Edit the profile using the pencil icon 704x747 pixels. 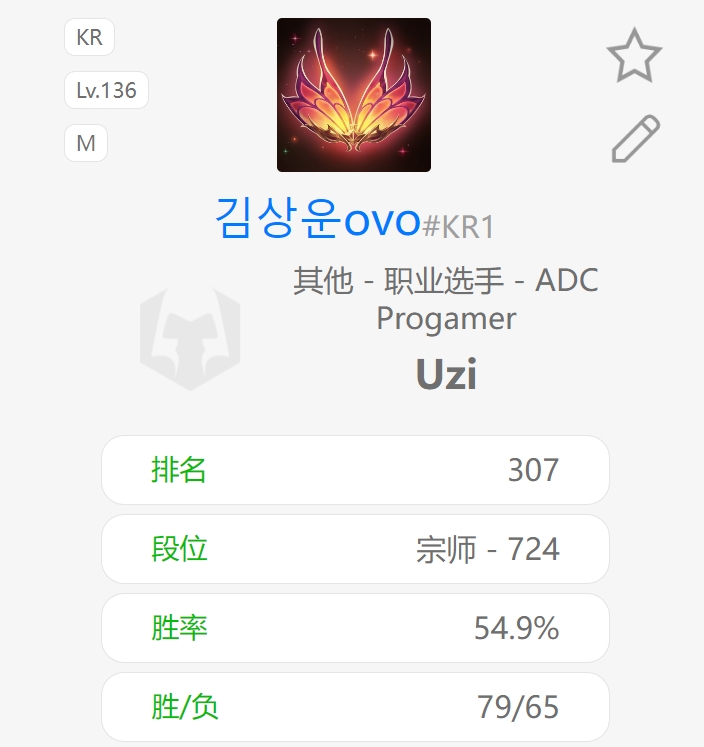tap(635, 139)
